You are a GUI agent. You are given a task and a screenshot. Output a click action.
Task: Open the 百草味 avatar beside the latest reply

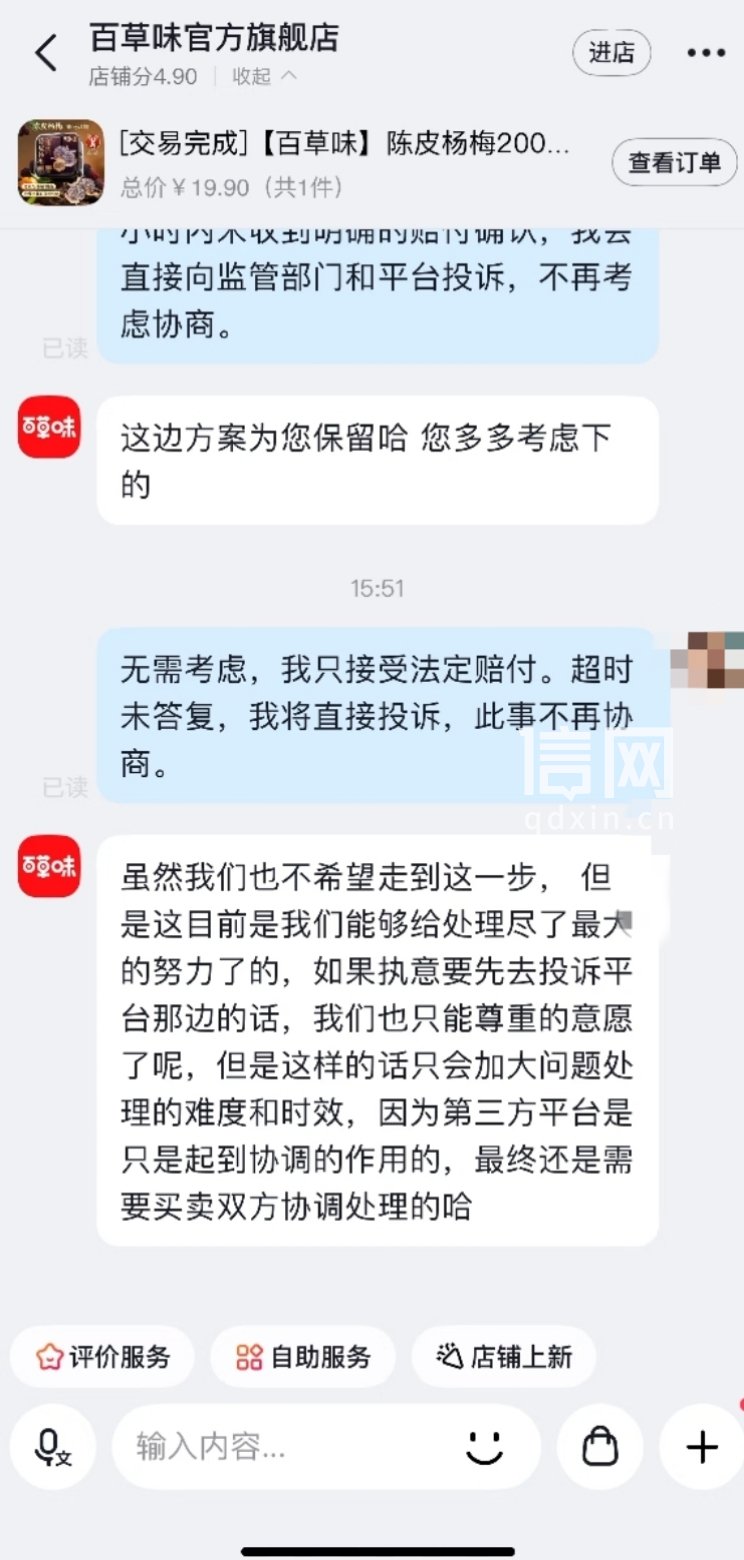tap(49, 866)
